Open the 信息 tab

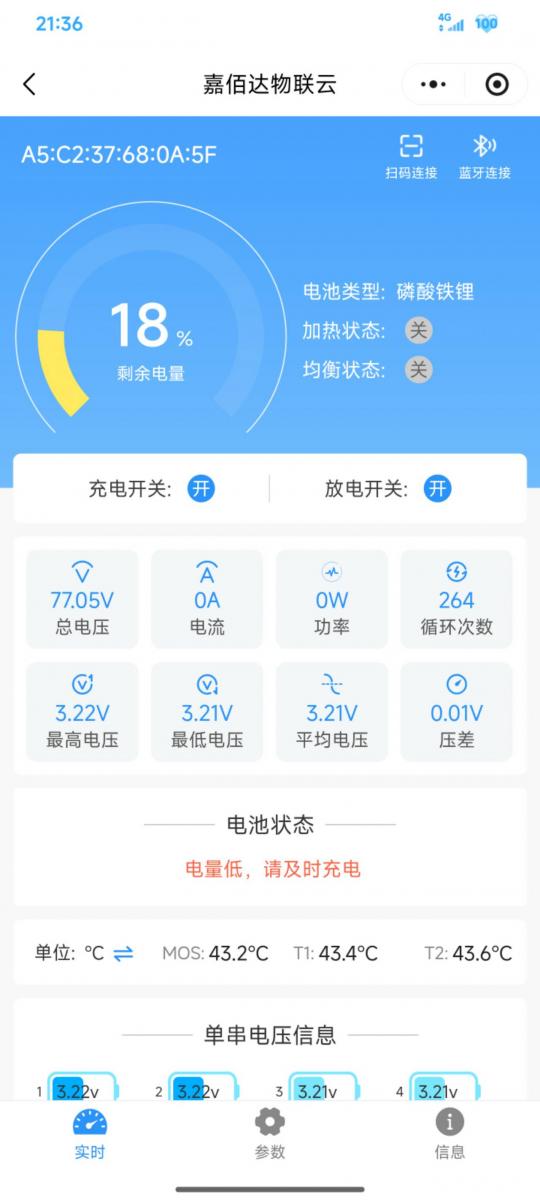(x=450, y=1135)
